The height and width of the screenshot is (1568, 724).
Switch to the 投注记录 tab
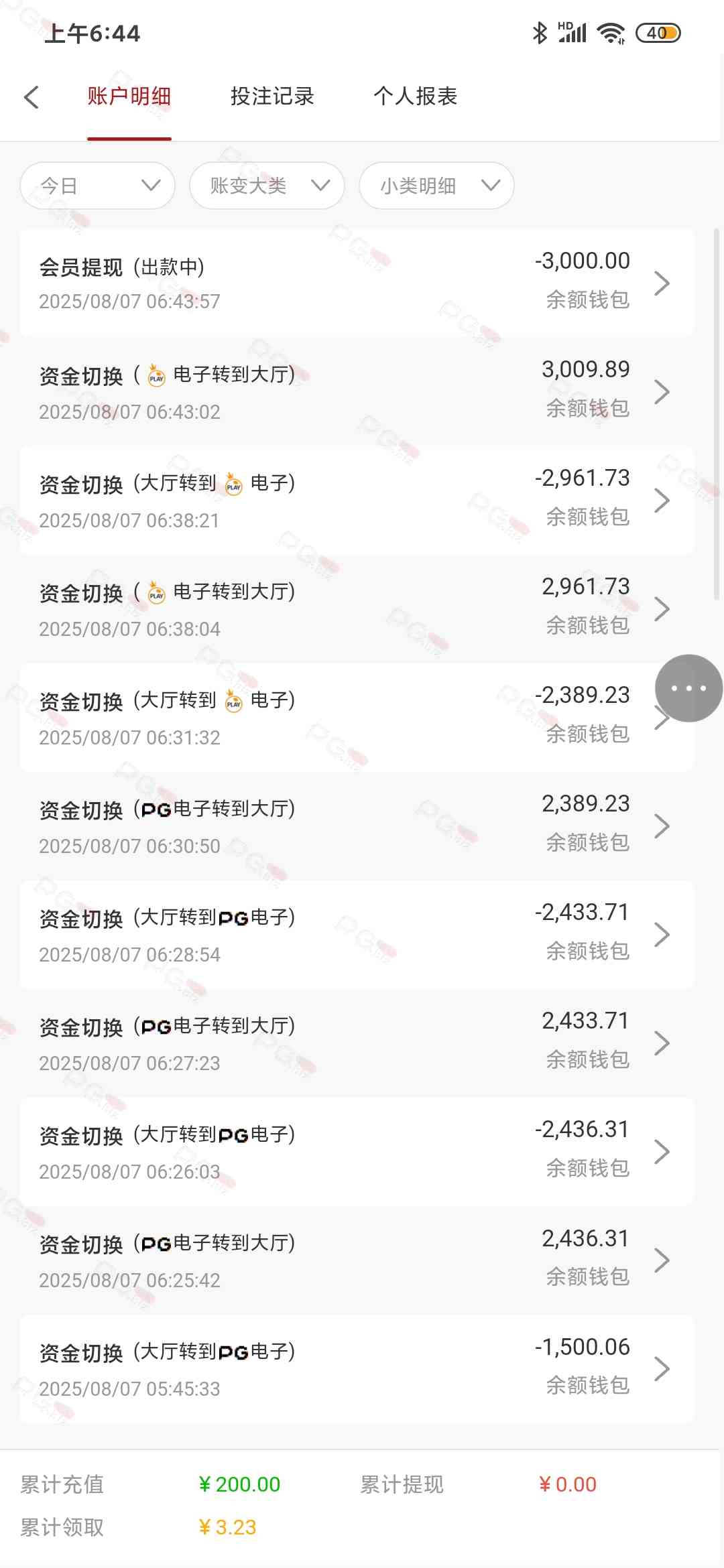(272, 96)
